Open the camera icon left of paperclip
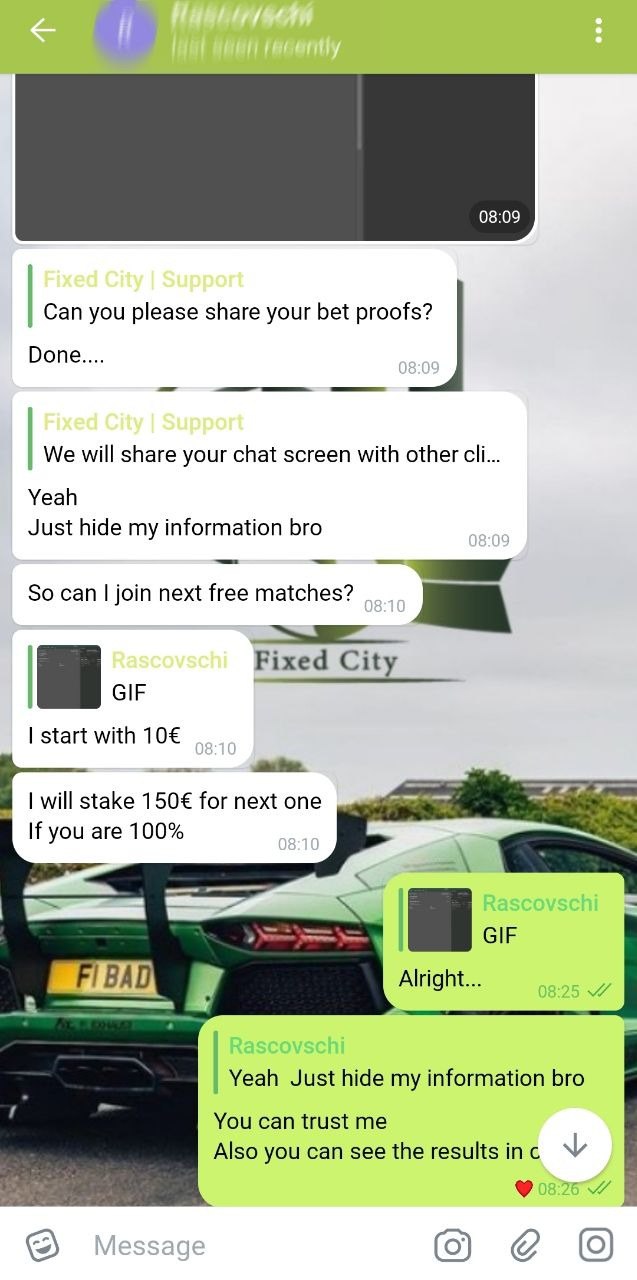This screenshot has height=1280, width=637. pyautogui.click(x=452, y=1245)
